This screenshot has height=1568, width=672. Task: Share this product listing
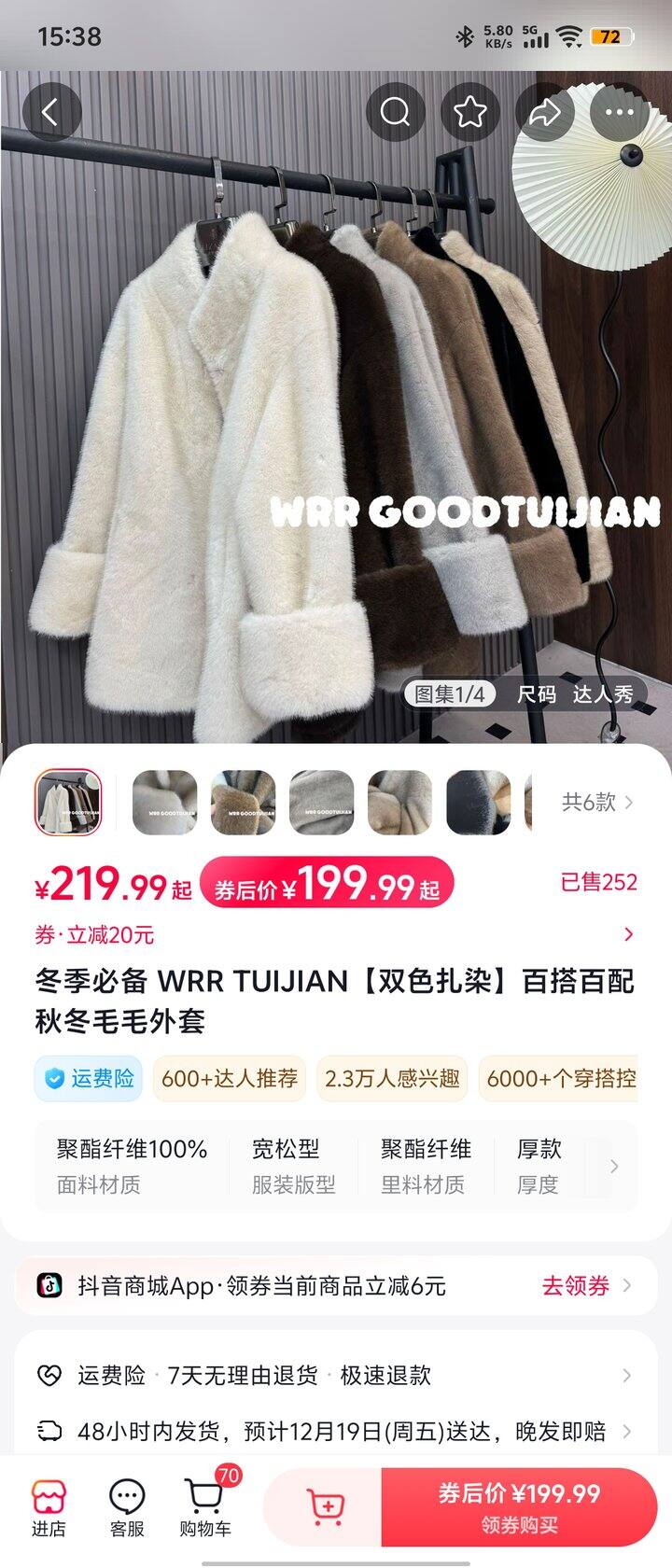point(545,113)
